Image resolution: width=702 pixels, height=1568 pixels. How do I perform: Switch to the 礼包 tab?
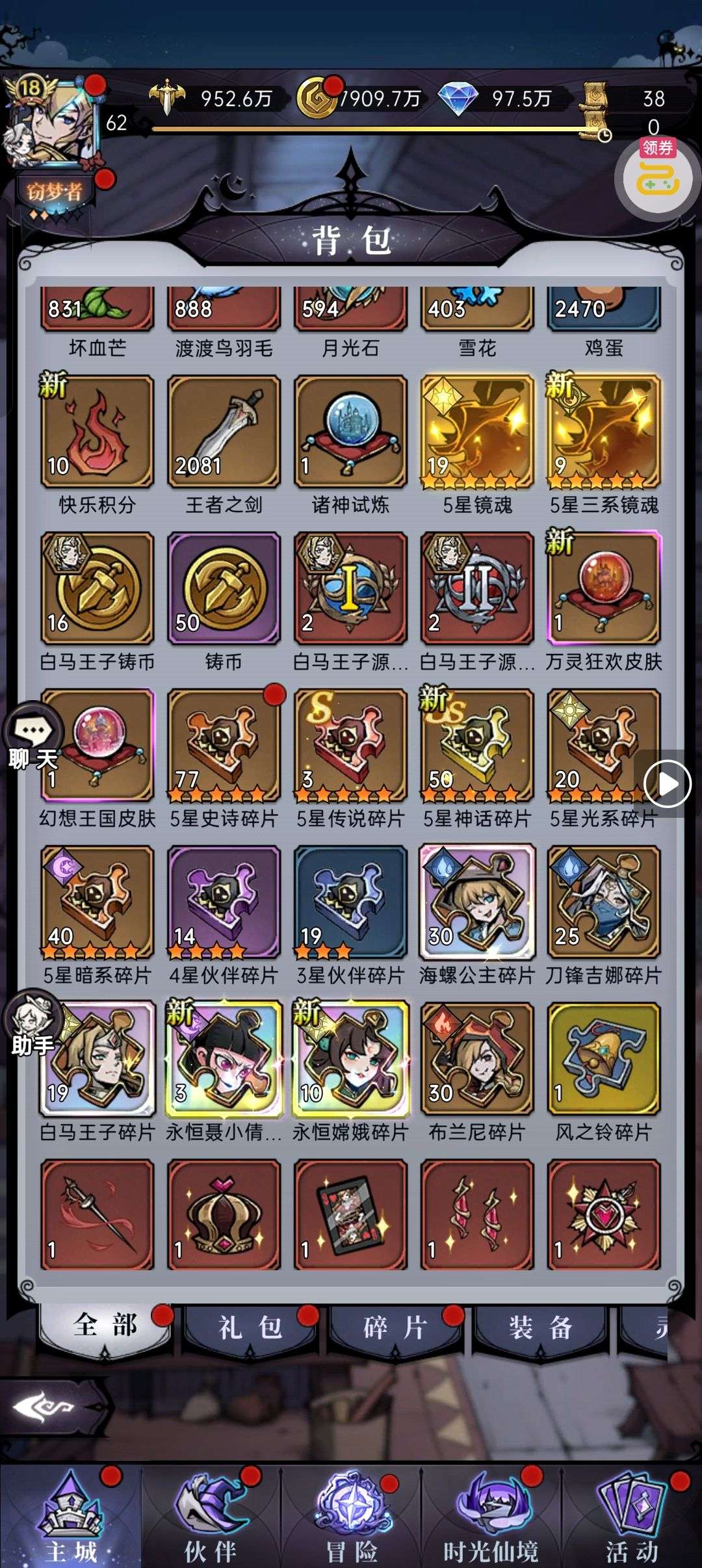pos(250,1327)
